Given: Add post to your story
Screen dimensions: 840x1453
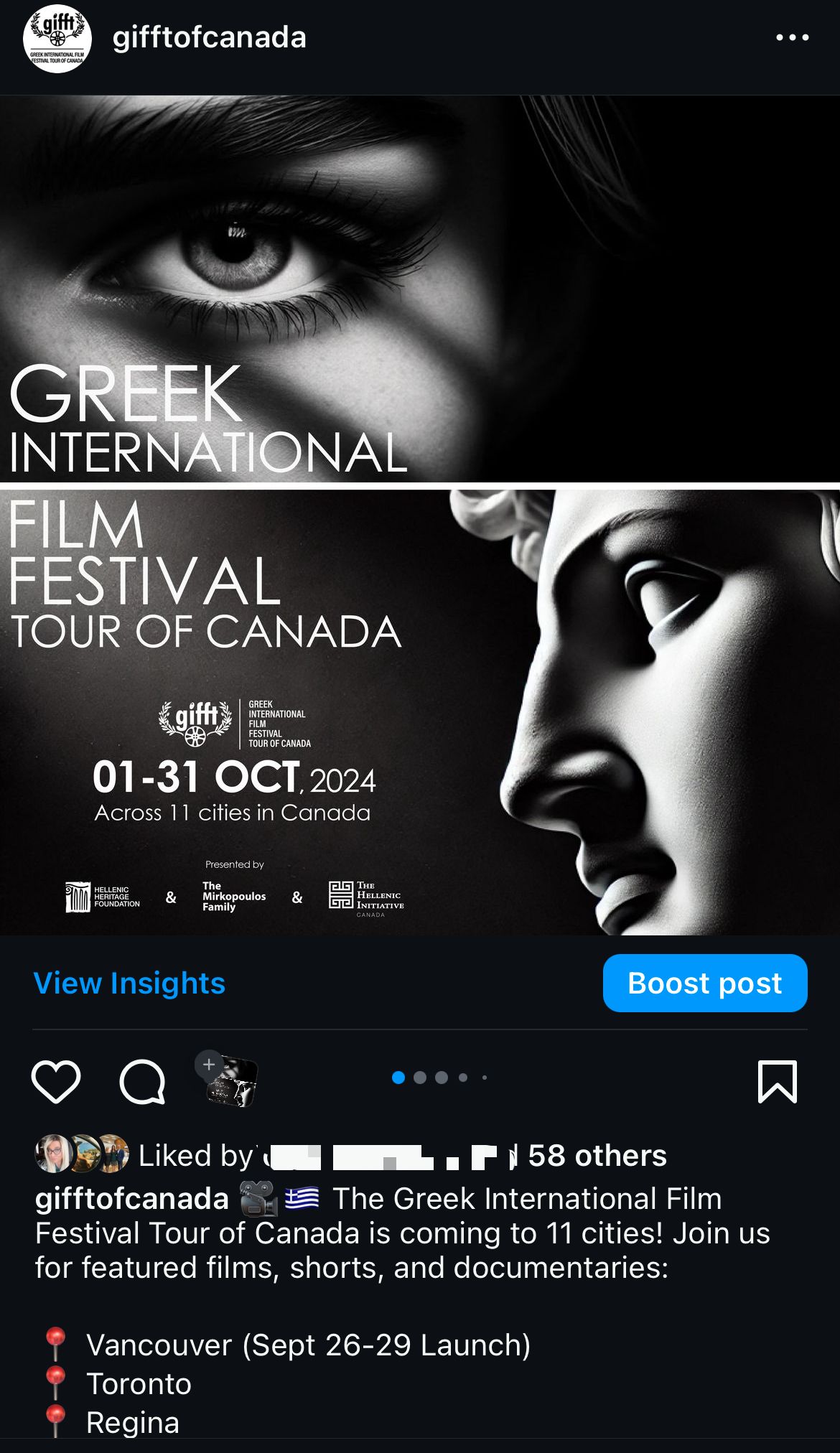Looking at the screenshot, I should click(x=230, y=1080).
